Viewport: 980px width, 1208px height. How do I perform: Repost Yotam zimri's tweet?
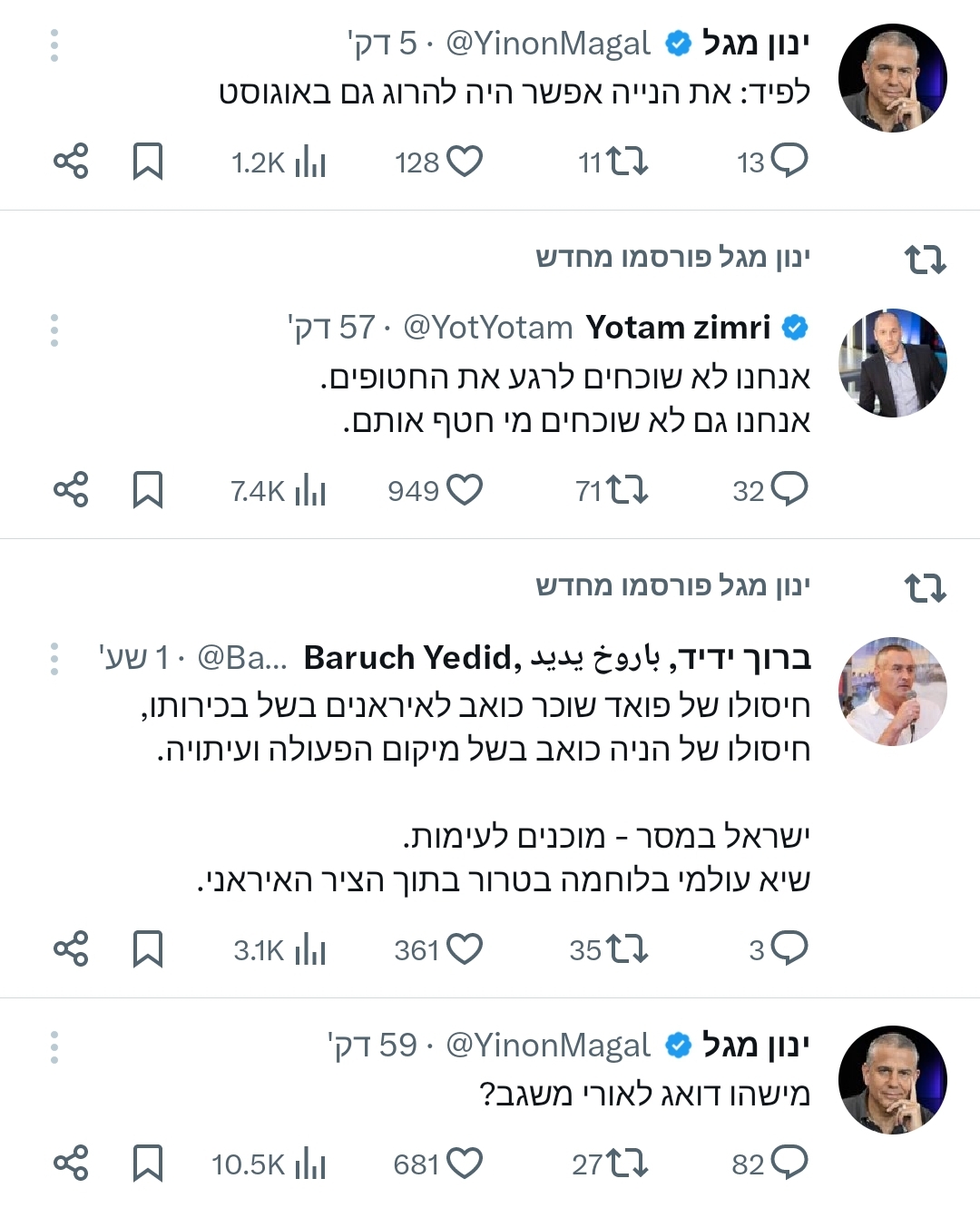coord(627,490)
